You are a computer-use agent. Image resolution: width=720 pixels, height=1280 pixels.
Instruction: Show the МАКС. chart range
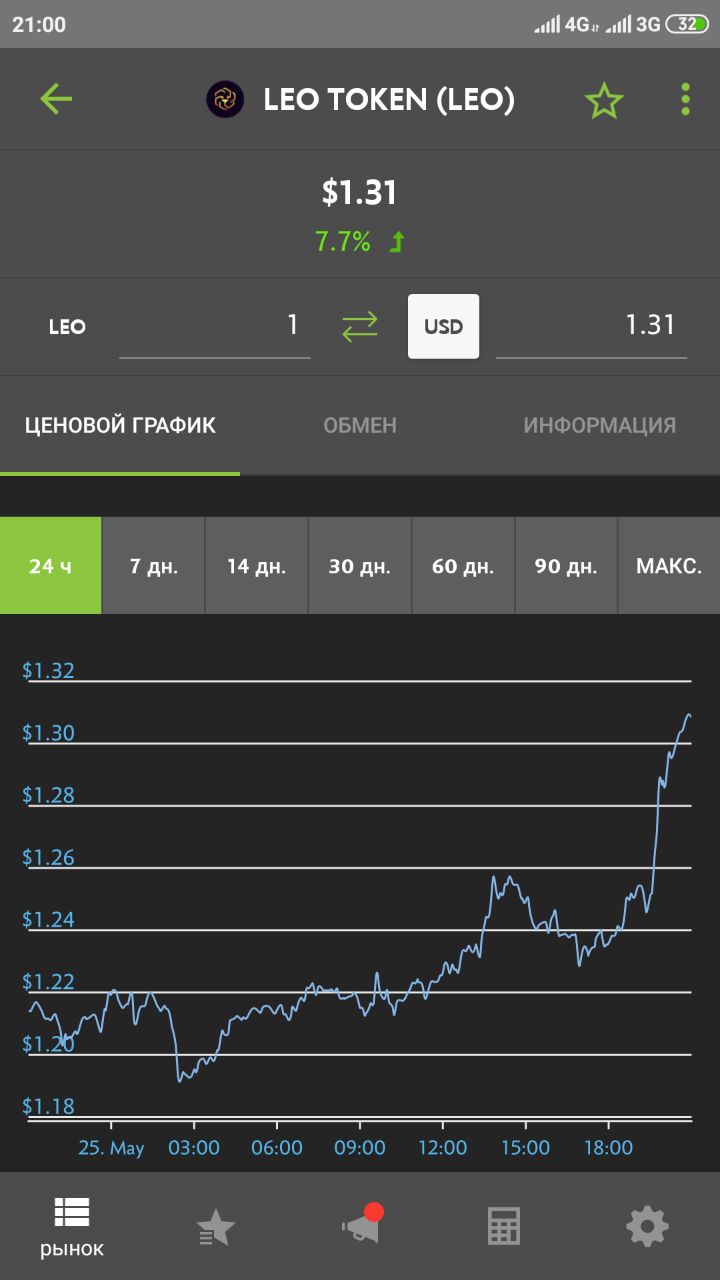pos(669,565)
